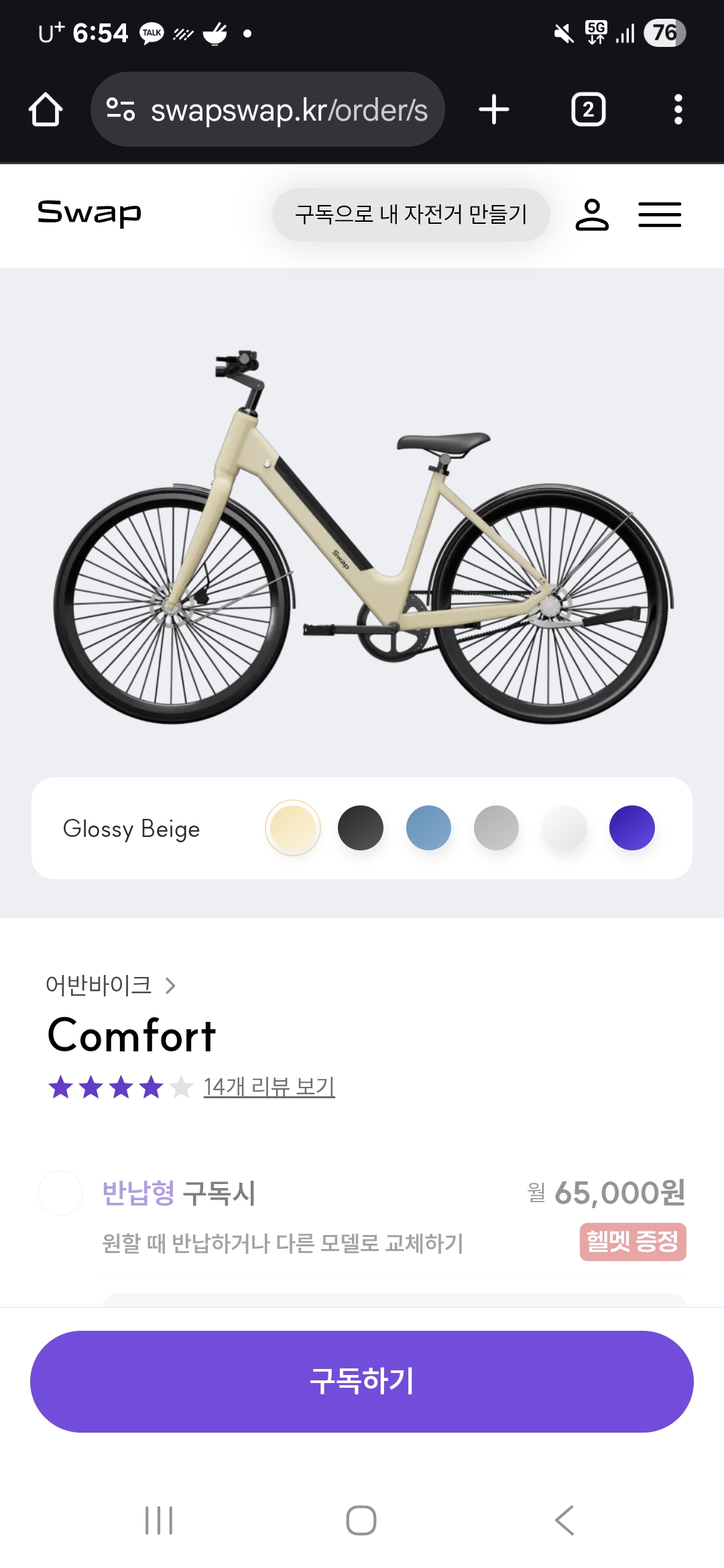The image size is (724, 1568).
Task: Tap the Swap logo to go home
Action: (x=89, y=214)
